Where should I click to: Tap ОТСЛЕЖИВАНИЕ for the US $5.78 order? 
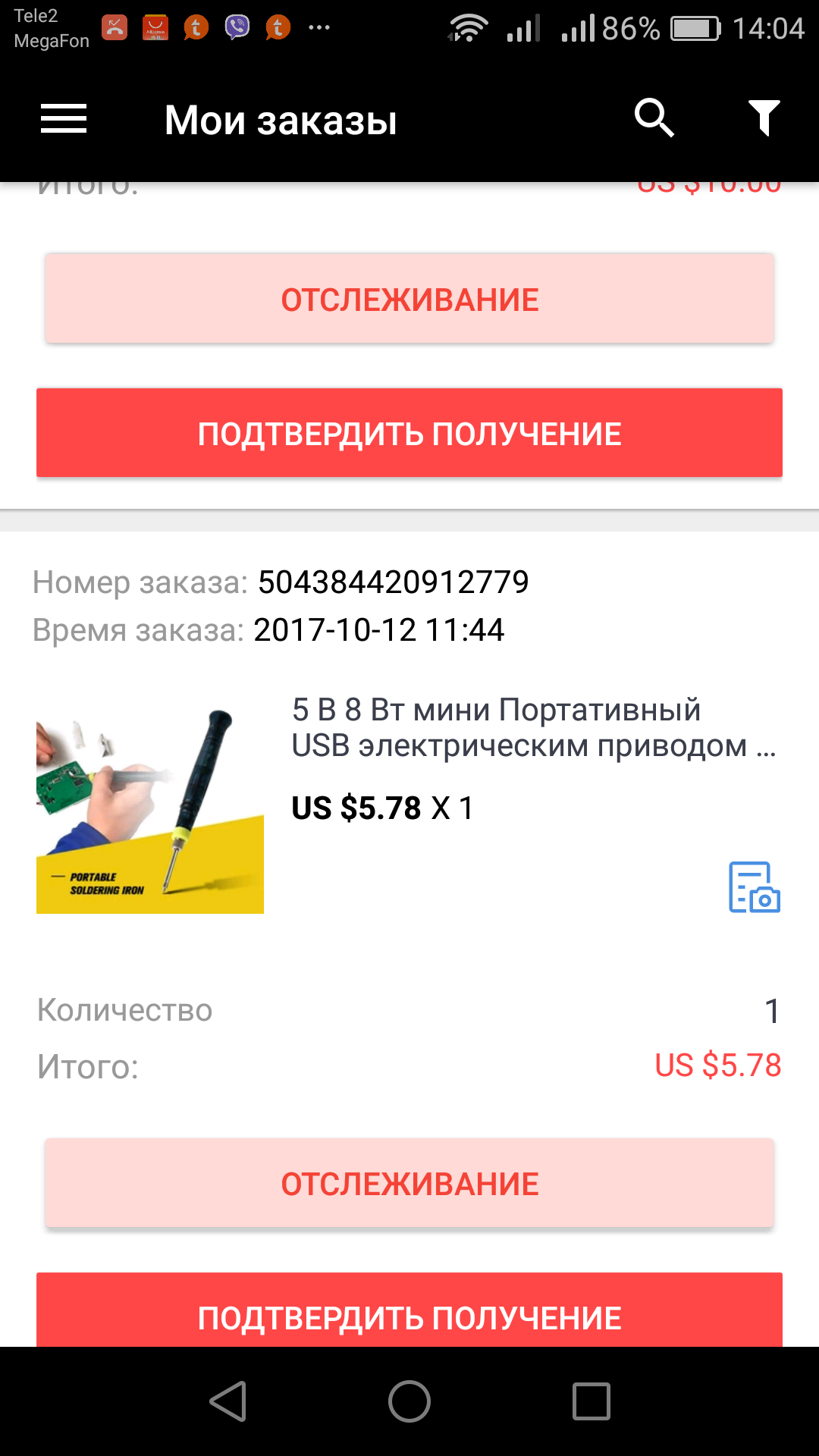coord(409,1183)
